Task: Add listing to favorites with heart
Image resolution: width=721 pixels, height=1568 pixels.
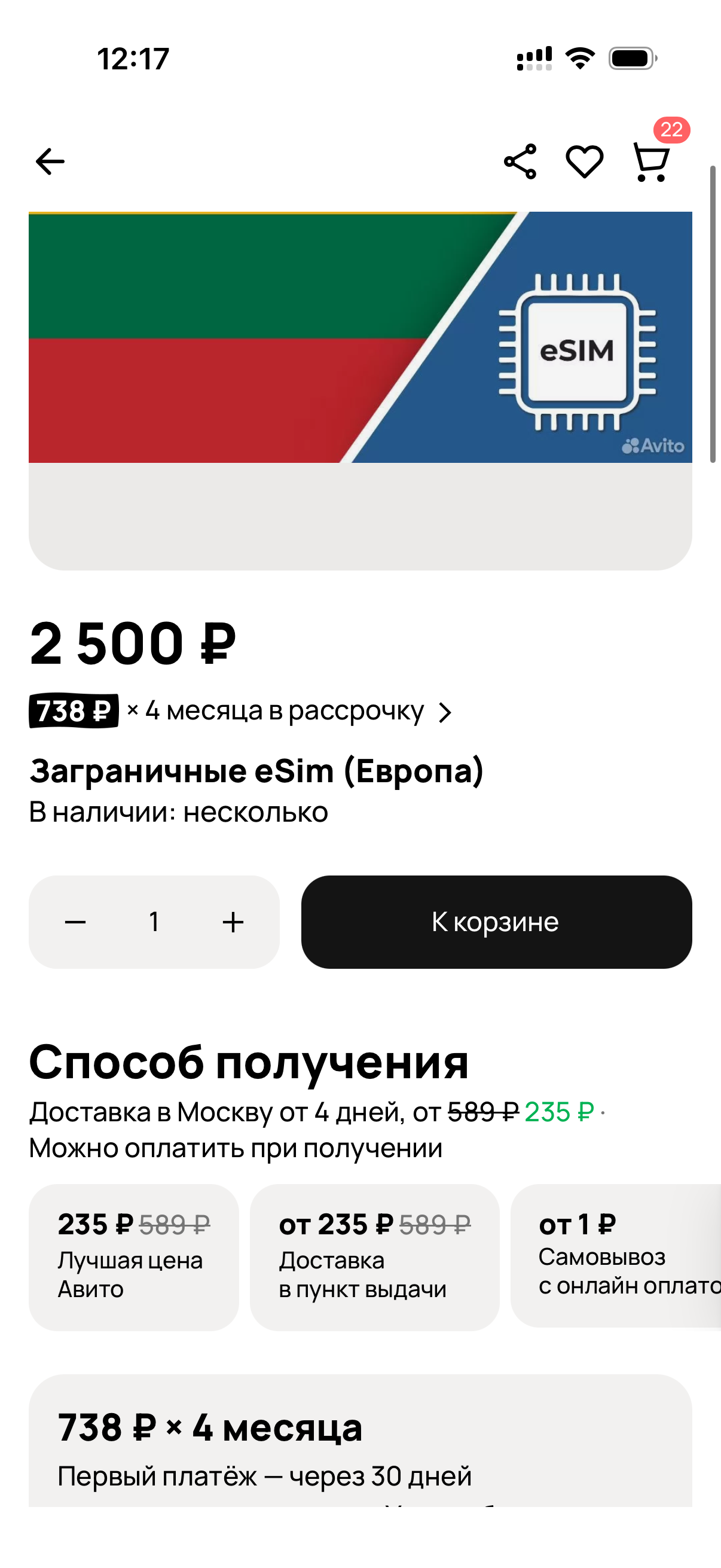Action: click(x=584, y=162)
